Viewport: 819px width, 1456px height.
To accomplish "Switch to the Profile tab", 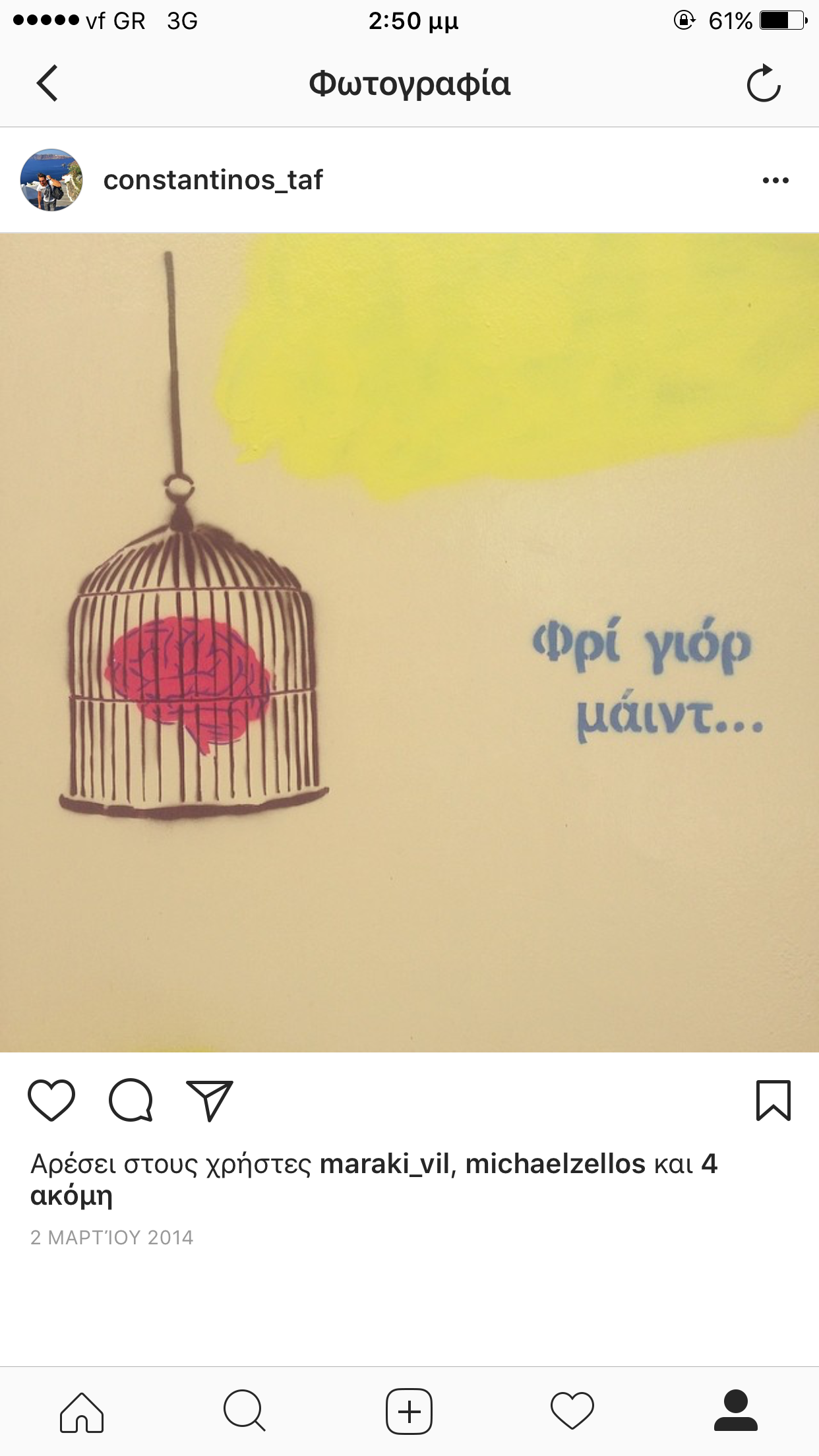I will [736, 1412].
